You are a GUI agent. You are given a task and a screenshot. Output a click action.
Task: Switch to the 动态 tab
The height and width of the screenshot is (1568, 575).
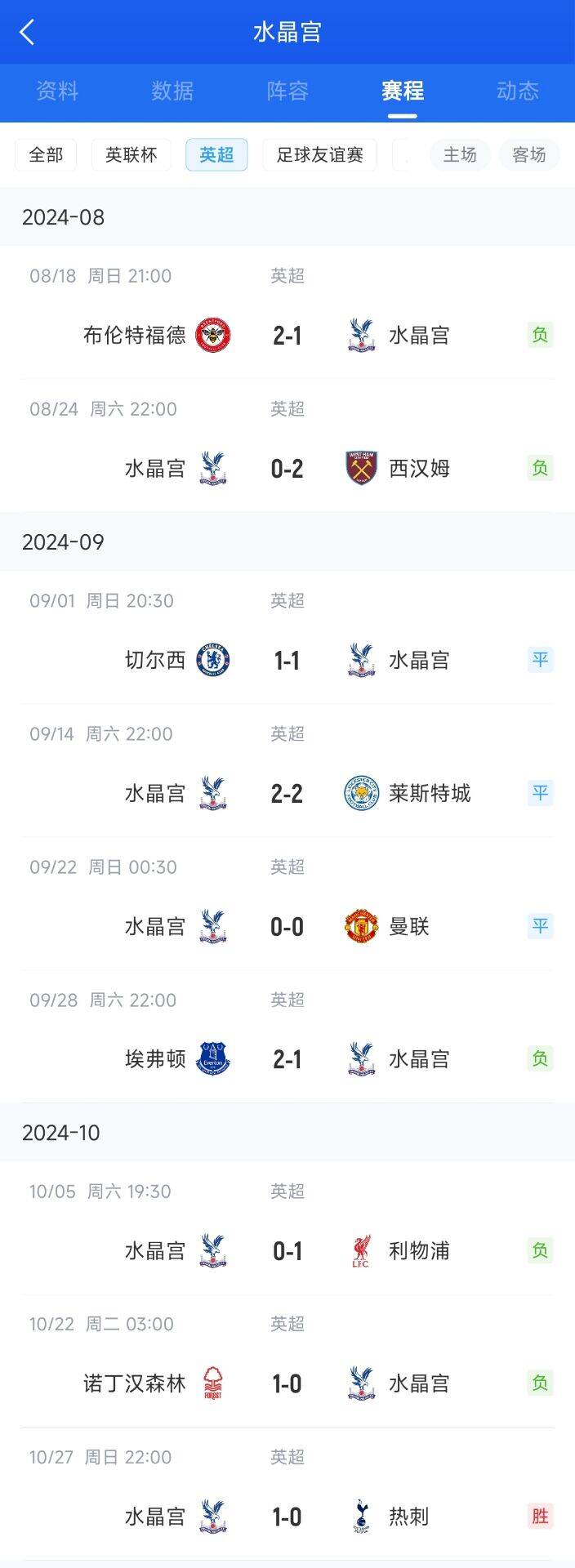517,91
